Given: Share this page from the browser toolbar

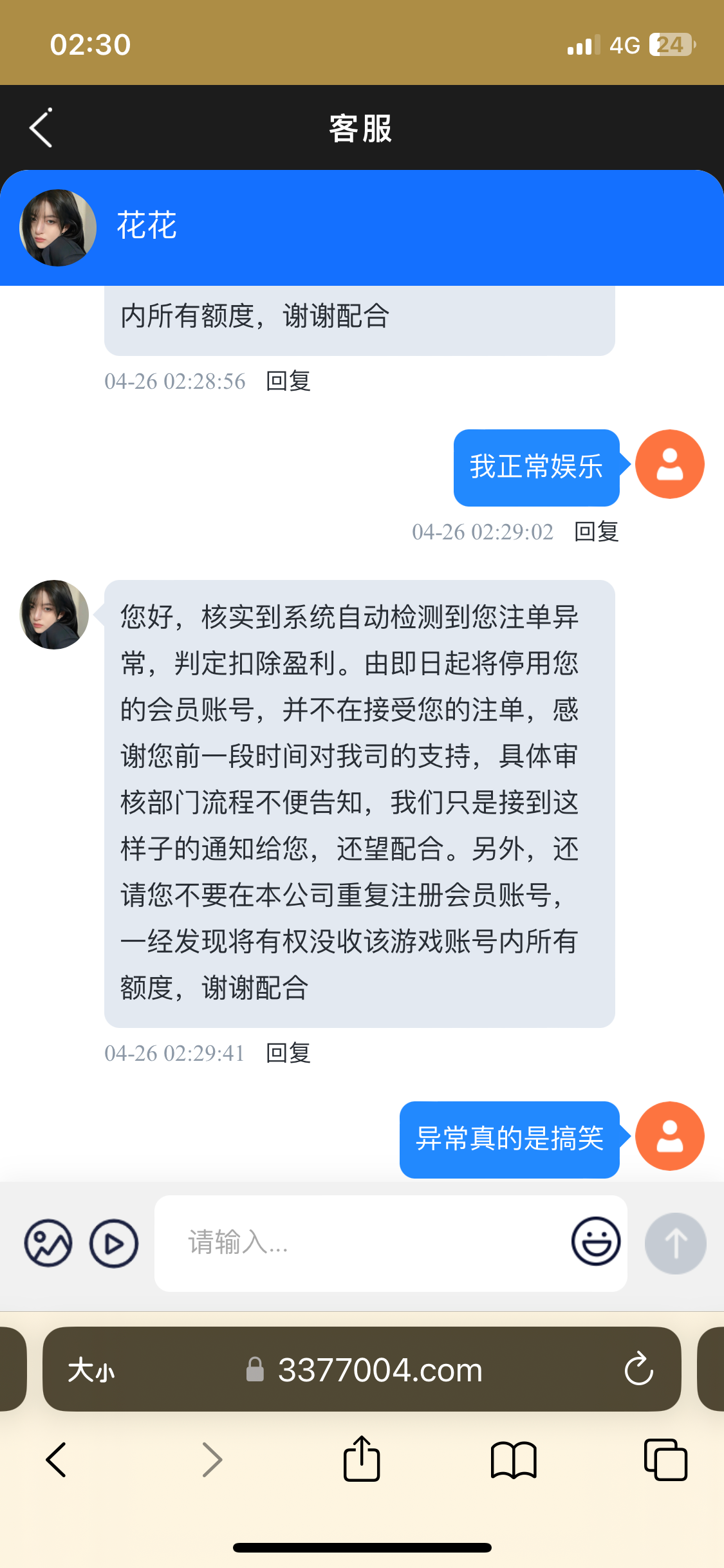Looking at the screenshot, I should coord(362,1459).
